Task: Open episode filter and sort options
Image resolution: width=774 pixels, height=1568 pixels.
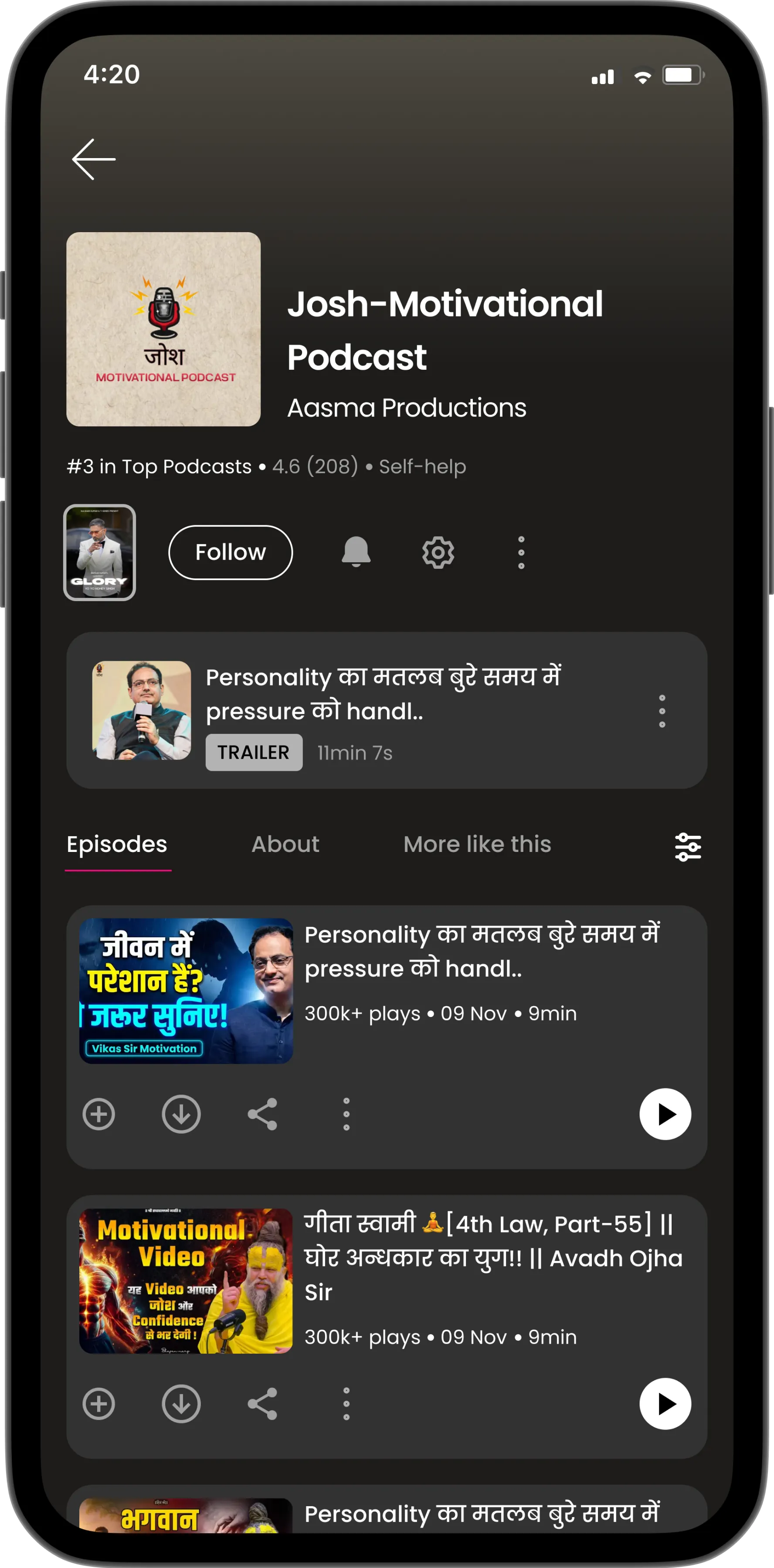Action: (688, 847)
